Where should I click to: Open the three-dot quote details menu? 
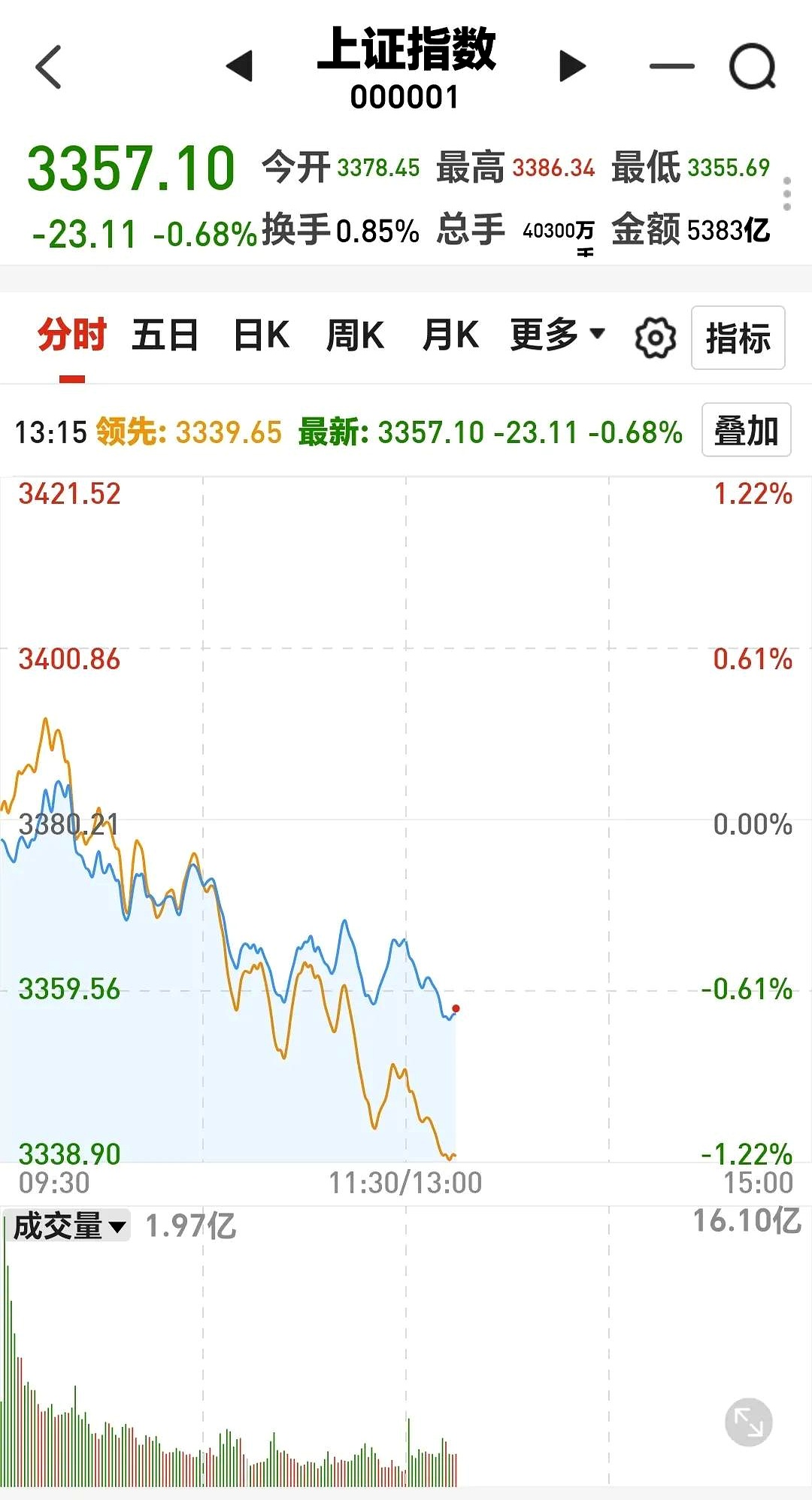pyautogui.click(x=786, y=194)
